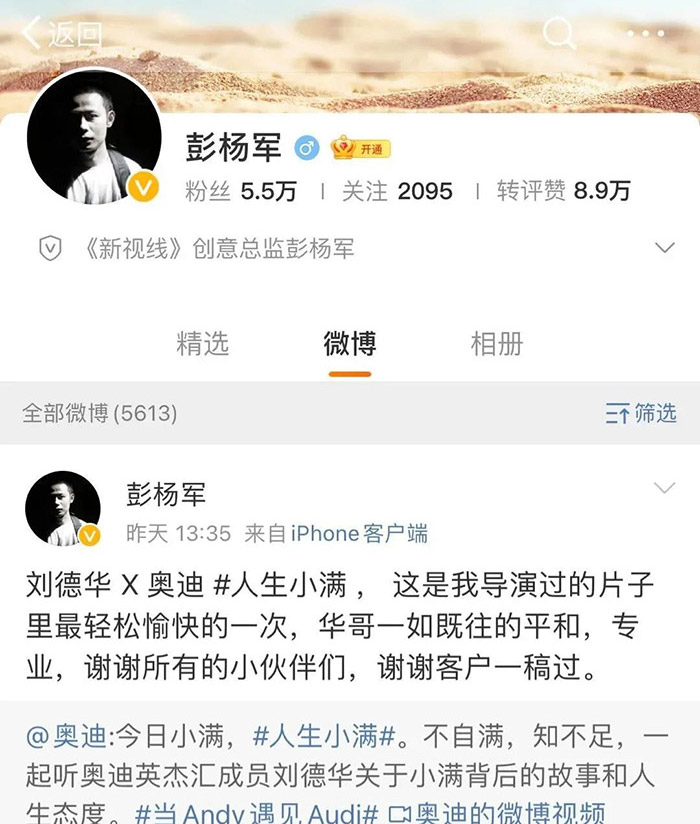Open the three-dot overflow menu
Viewport: 700px width, 824px height.
[645, 34]
